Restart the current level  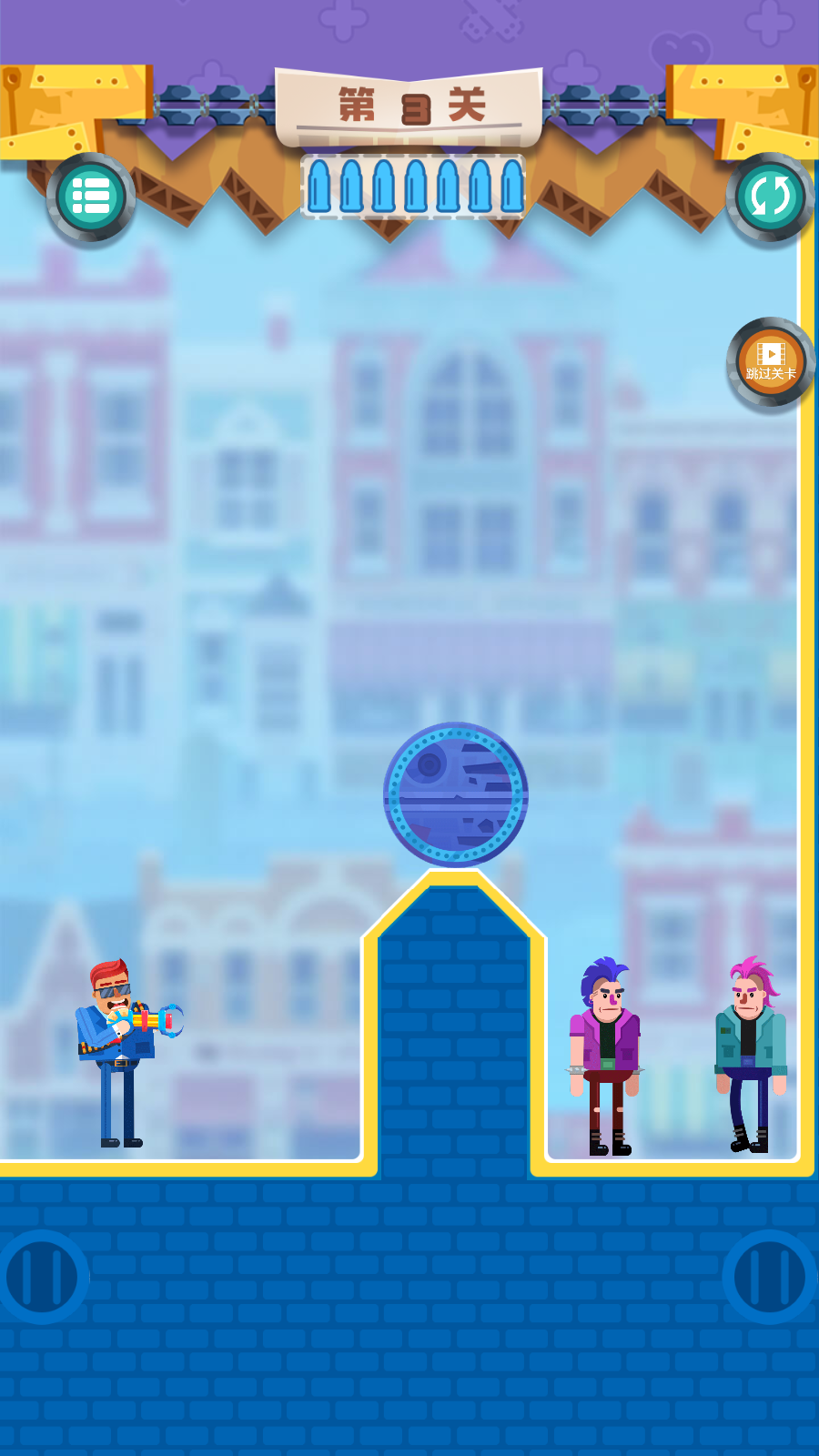pos(770,197)
